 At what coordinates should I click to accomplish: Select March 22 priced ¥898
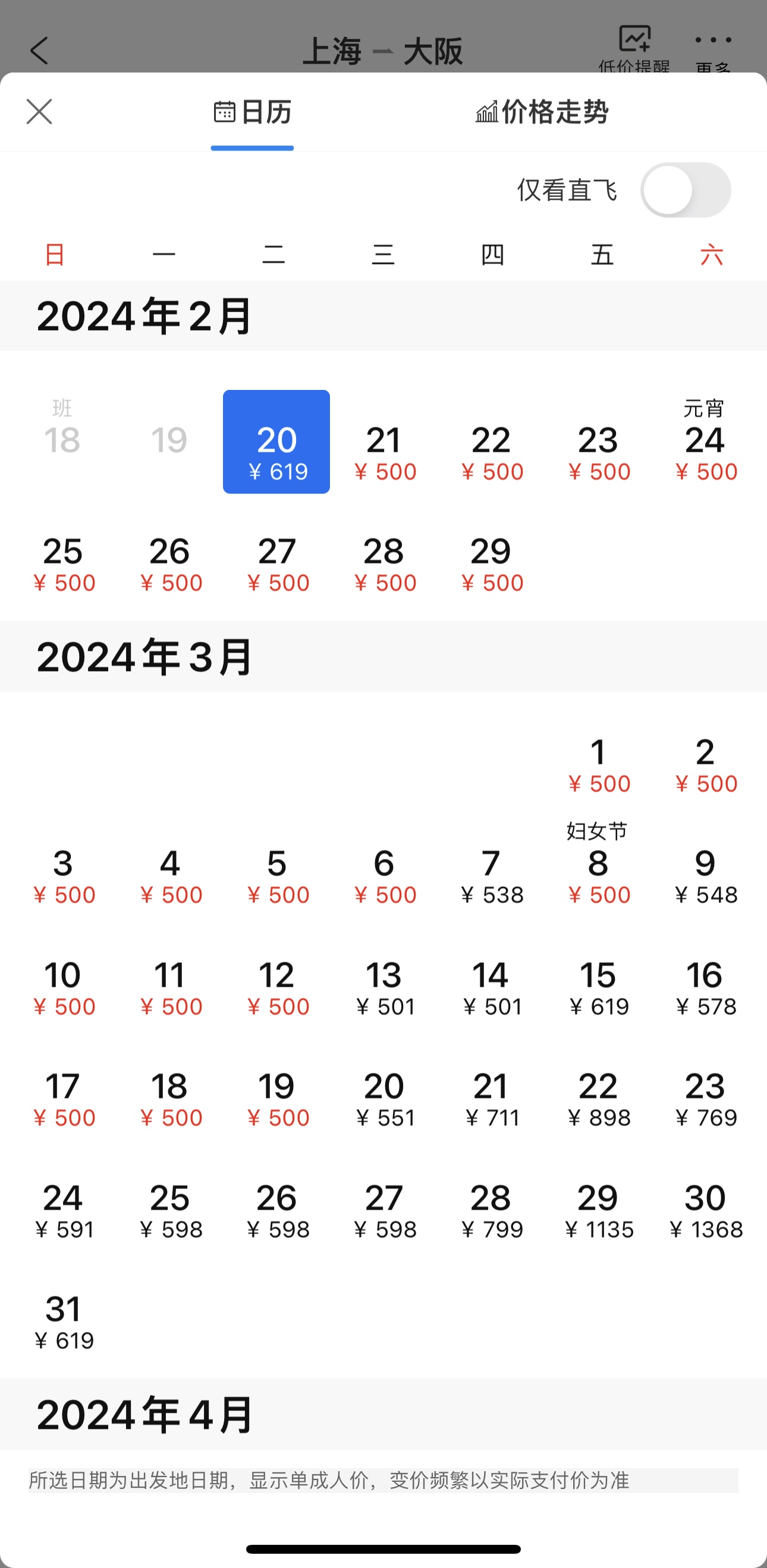coord(598,1100)
